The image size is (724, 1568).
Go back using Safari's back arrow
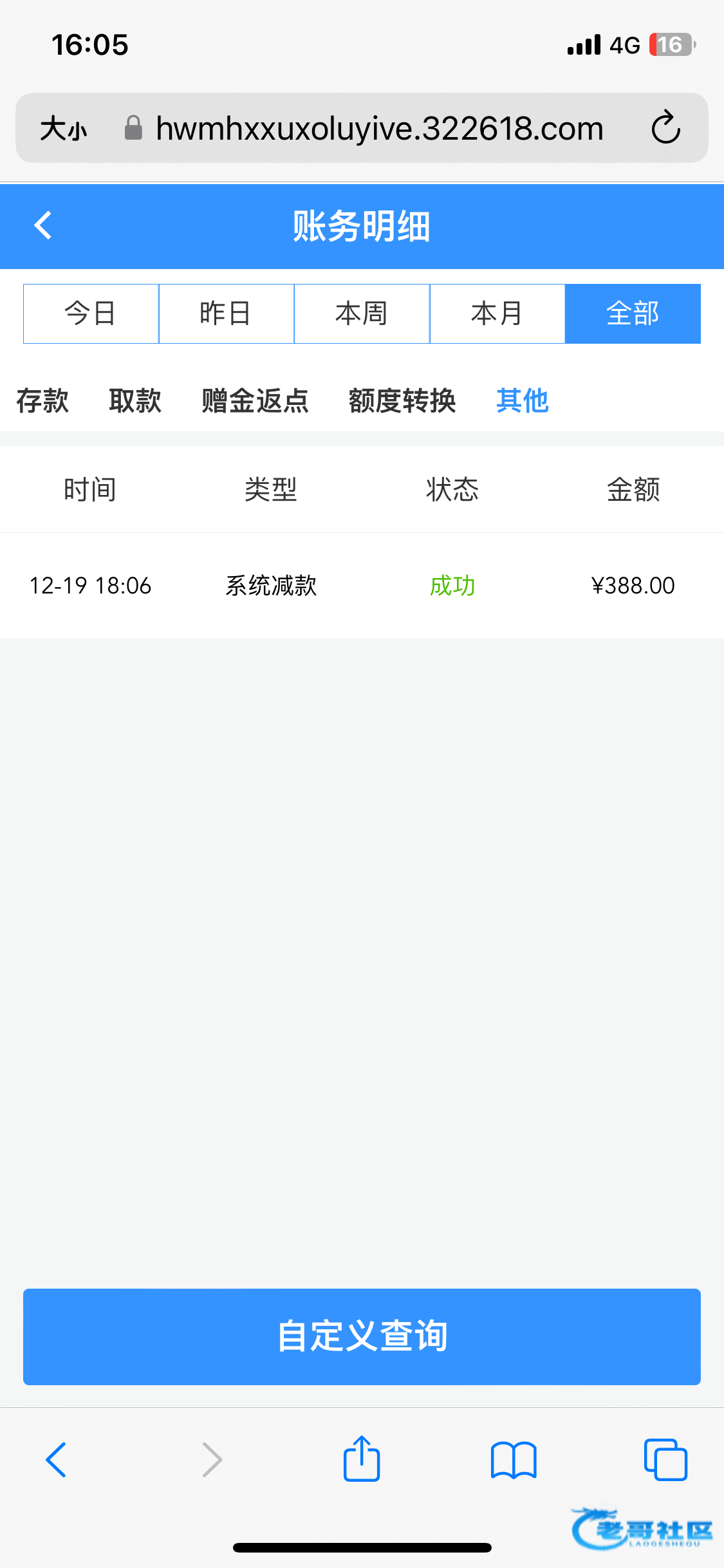pos(57,1459)
